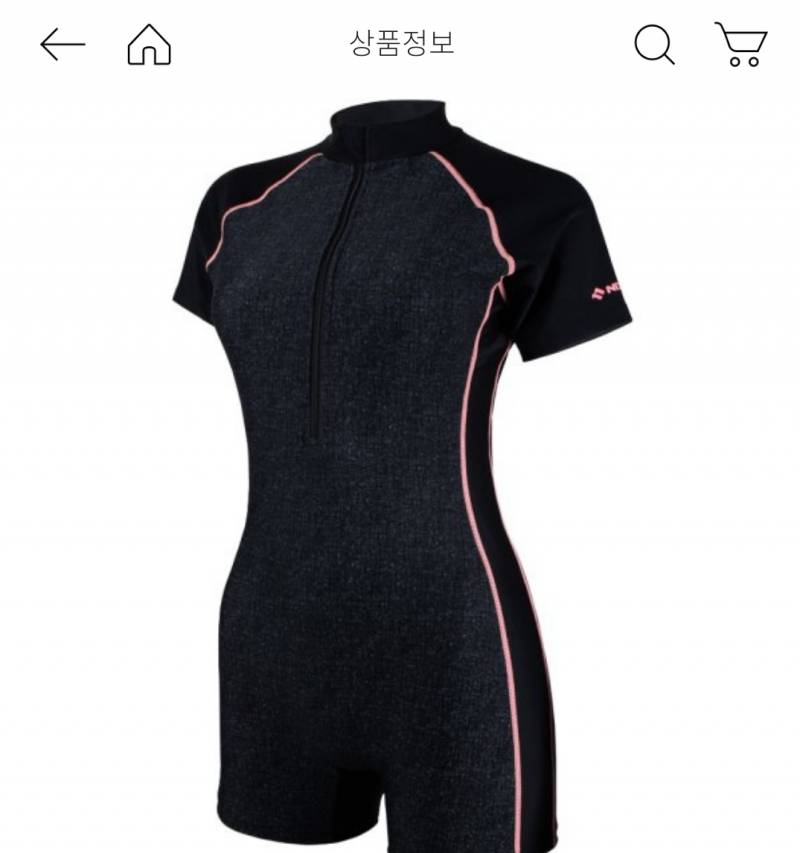This screenshot has height=853, width=800.
Task: Open the shopping cart
Action: click(741, 45)
